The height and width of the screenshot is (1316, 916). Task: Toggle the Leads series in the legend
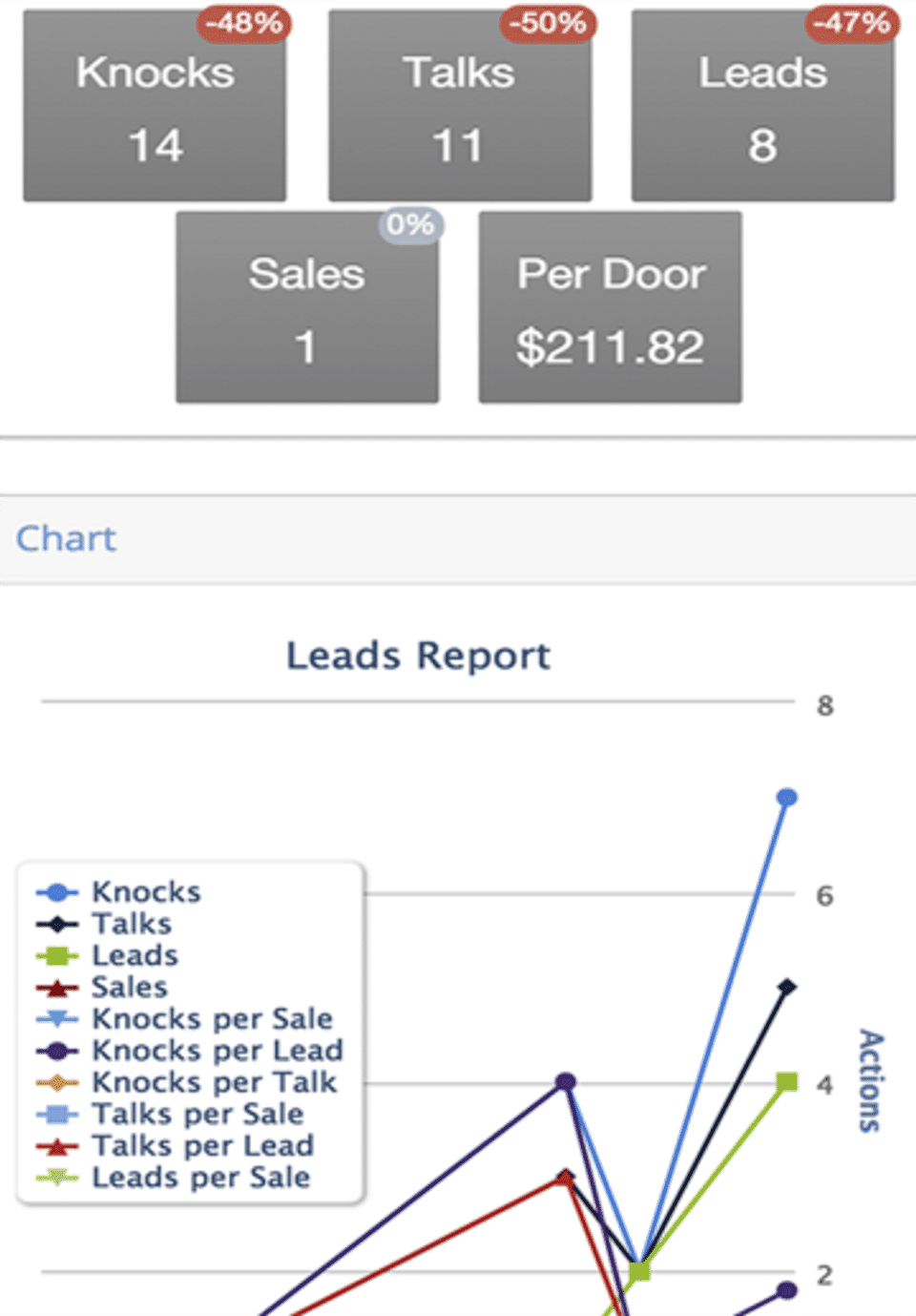(134, 955)
